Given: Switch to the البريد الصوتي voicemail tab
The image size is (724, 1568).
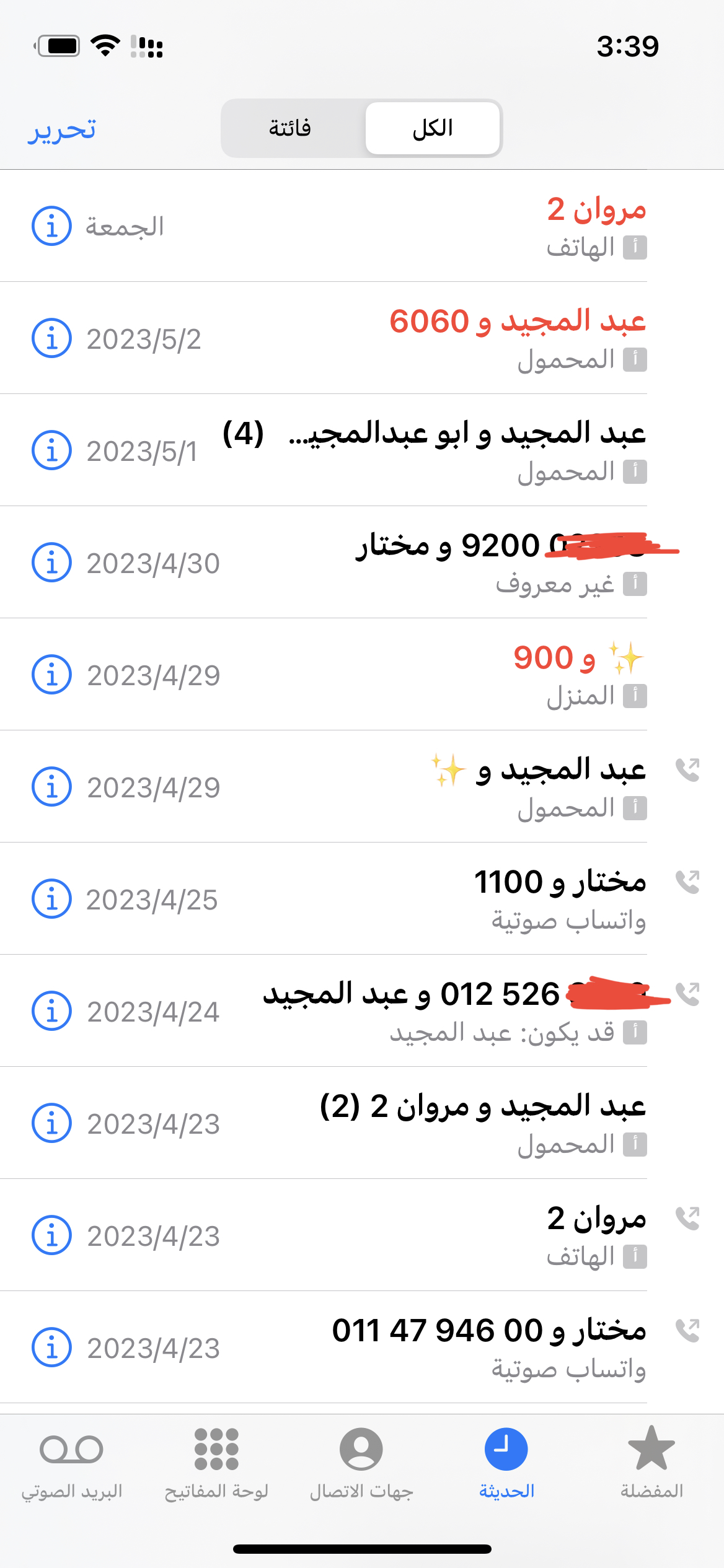Looking at the screenshot, I should pyautogui.click(x=72, y=1463).
